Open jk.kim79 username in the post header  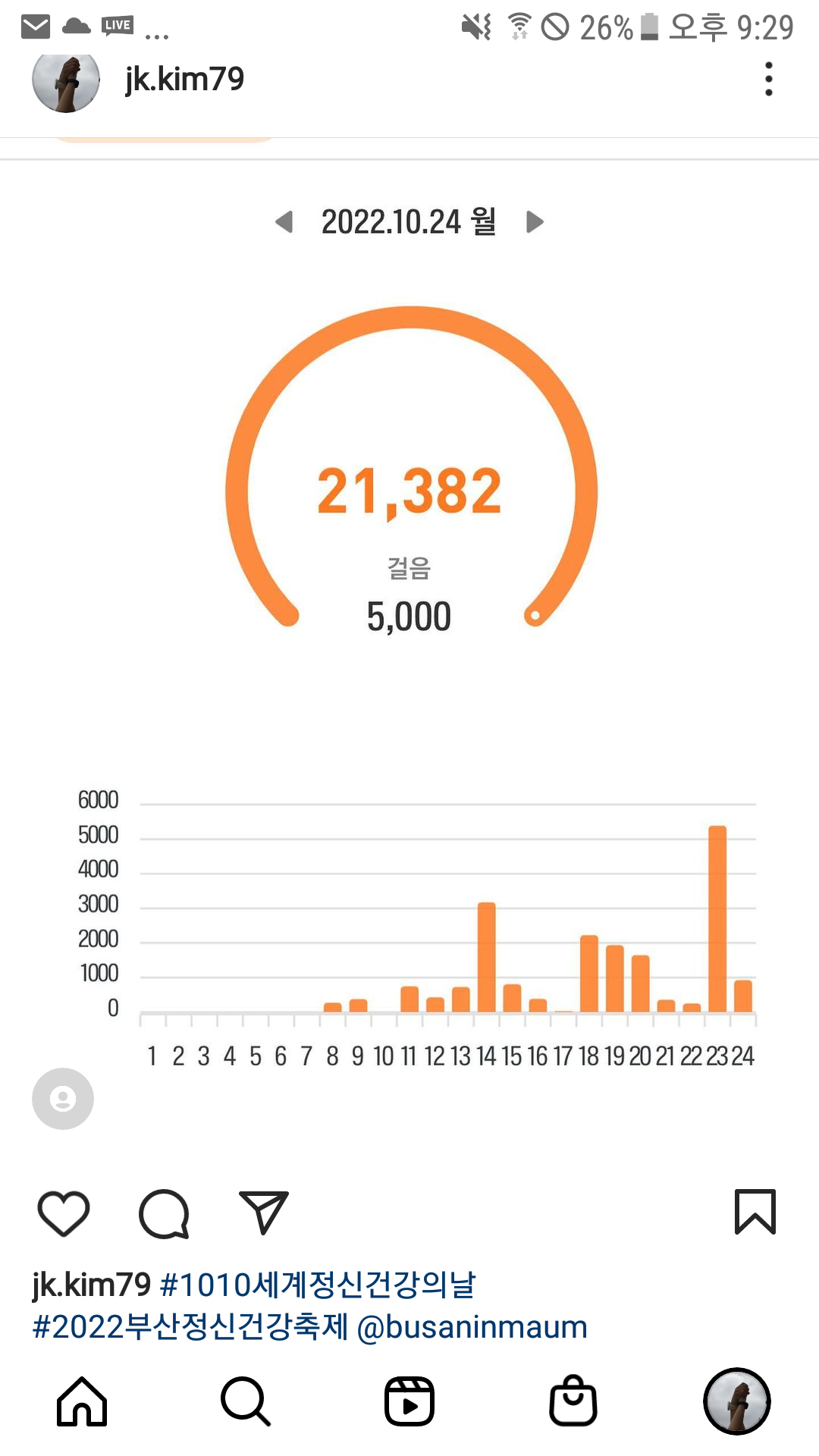click(185, 79)
